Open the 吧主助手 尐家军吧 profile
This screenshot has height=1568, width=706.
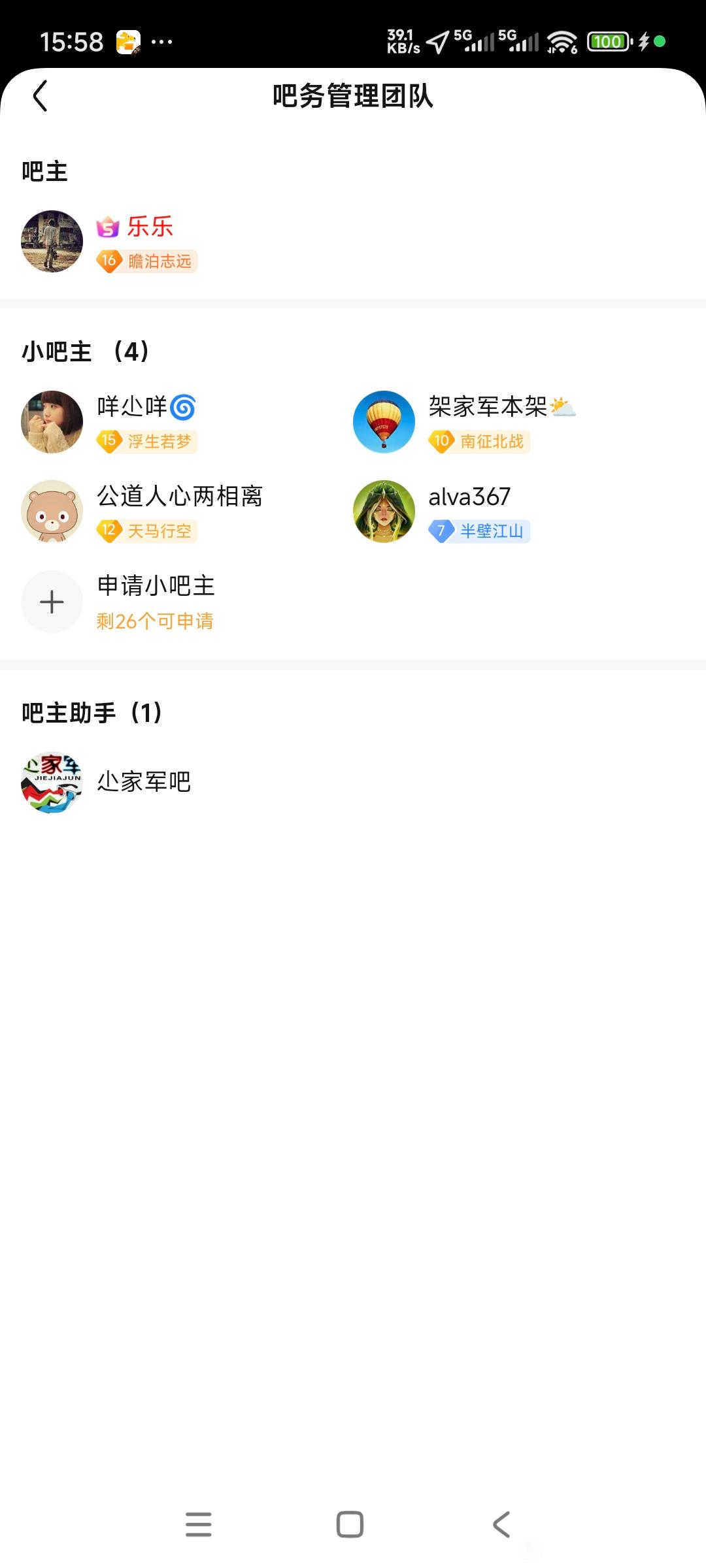click(52, 781)
